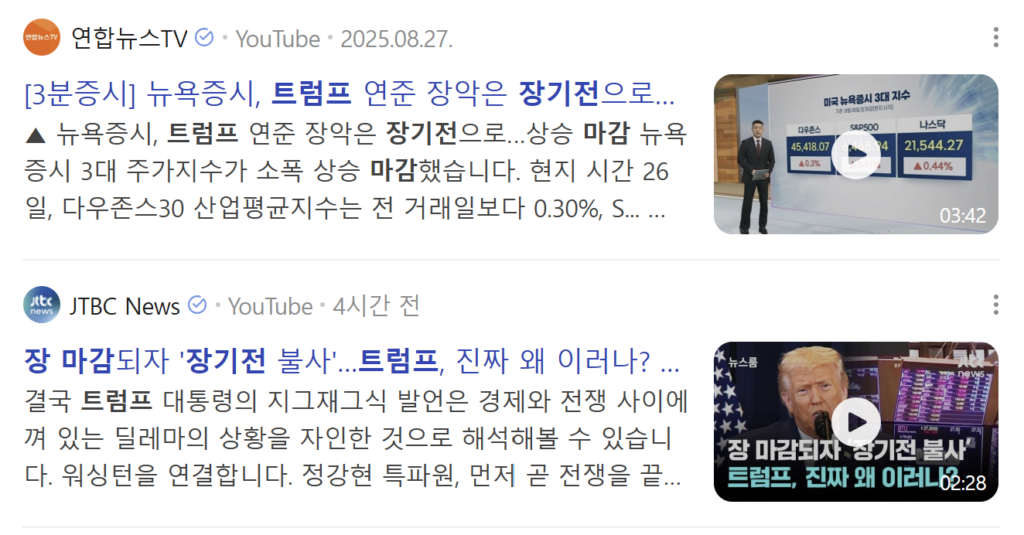Play the 연합뉴스TV 03:42 video thumbnail
The width and height of the screenshot is (1024, 535).
point(855,154)
